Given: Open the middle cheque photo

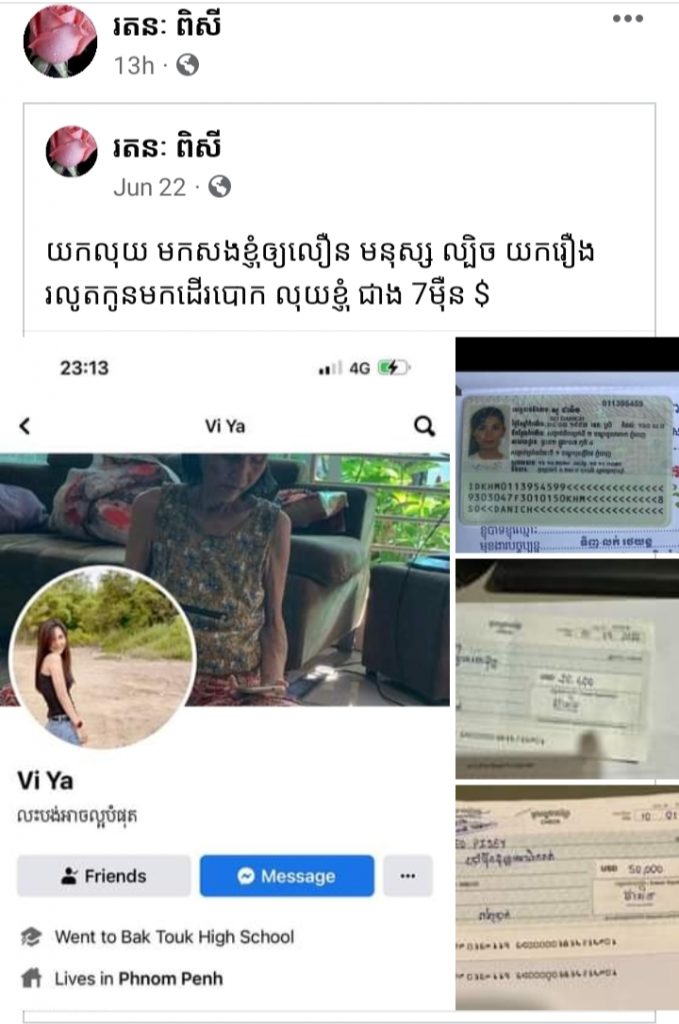Looking at the screenshot, I should point(566,668).
